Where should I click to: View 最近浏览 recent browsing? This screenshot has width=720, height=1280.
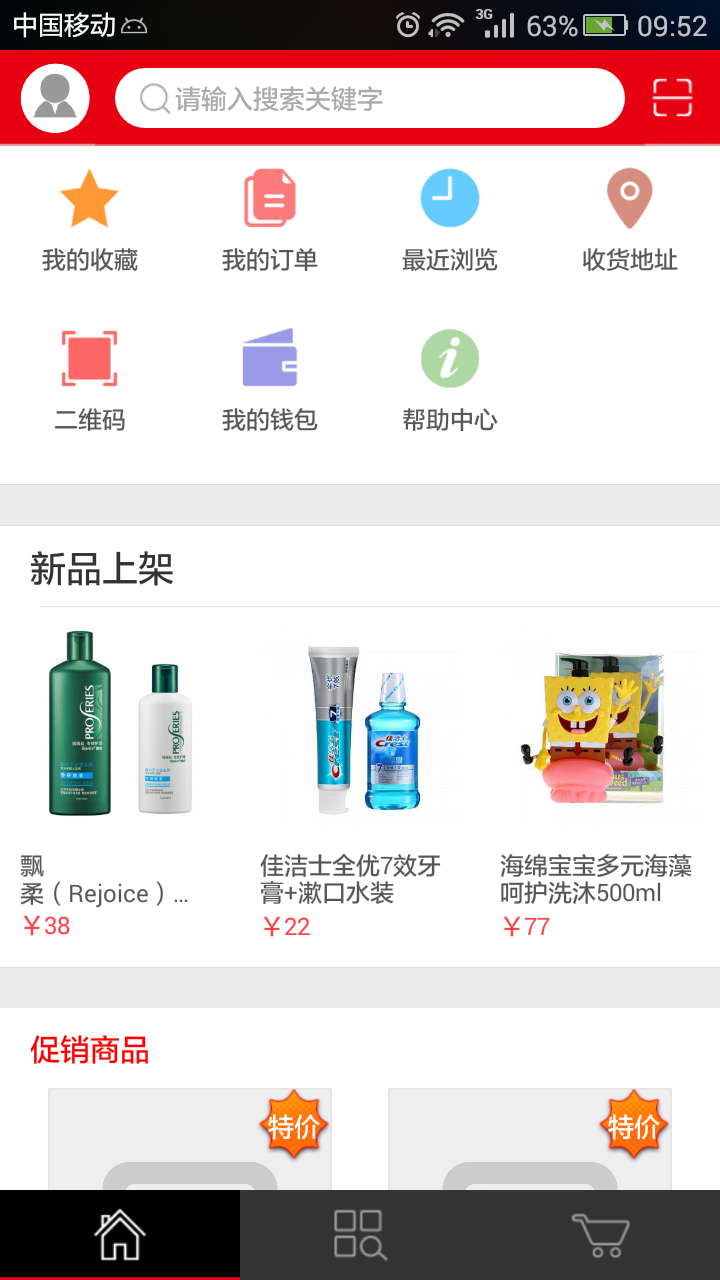(x=450, y=220)
